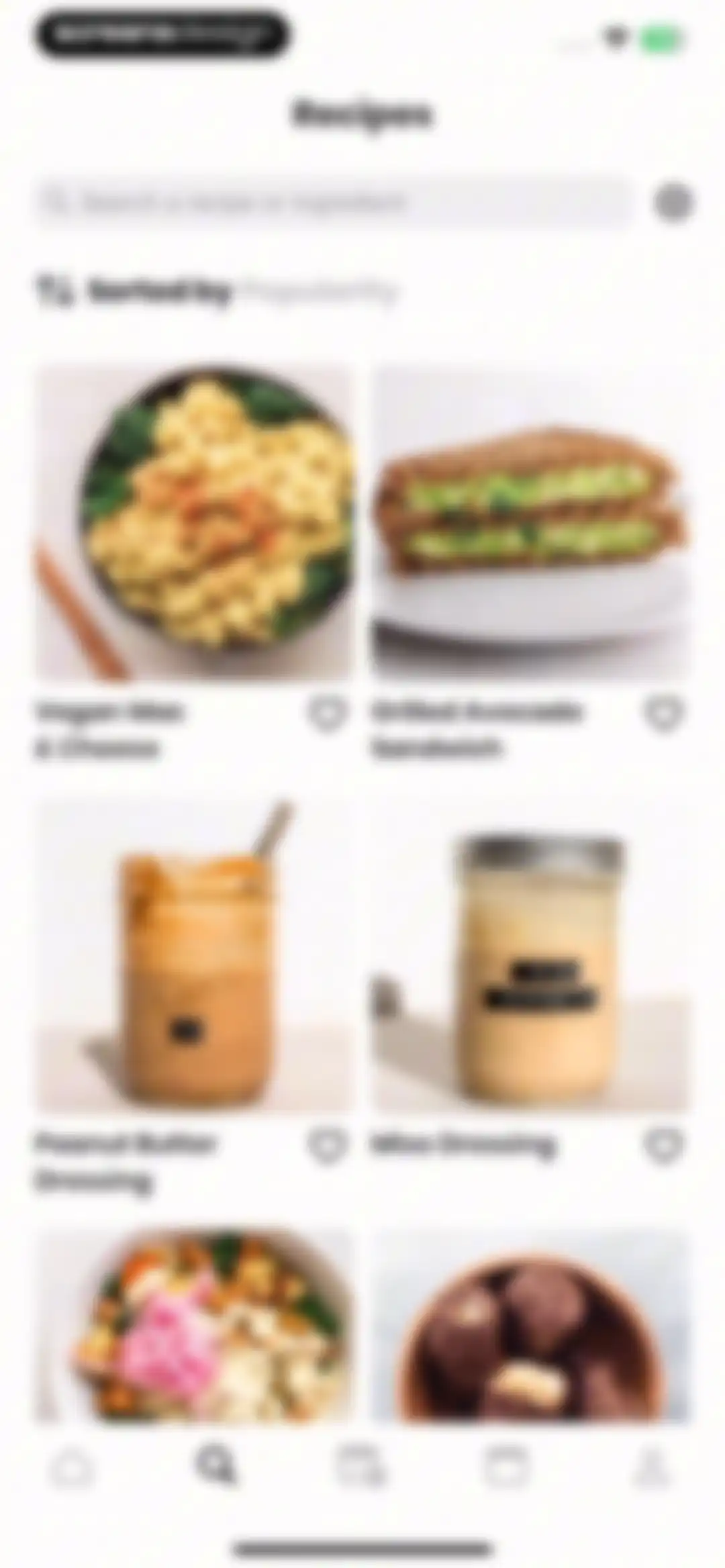The width and height of the screenshot is (725, 1568).
Task: Select the search tab in bottom bar
Action: (216, 1465)
